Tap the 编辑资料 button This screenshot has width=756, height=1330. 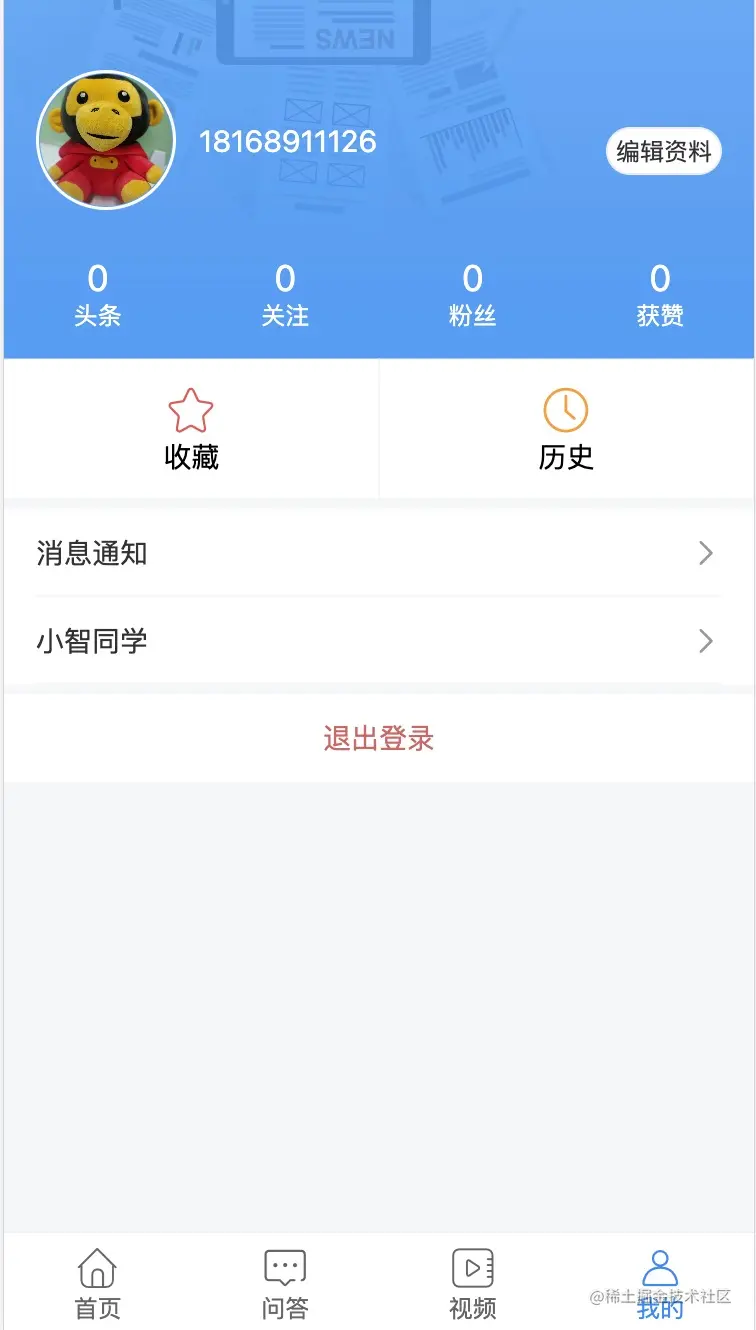[x=663, y=151]
